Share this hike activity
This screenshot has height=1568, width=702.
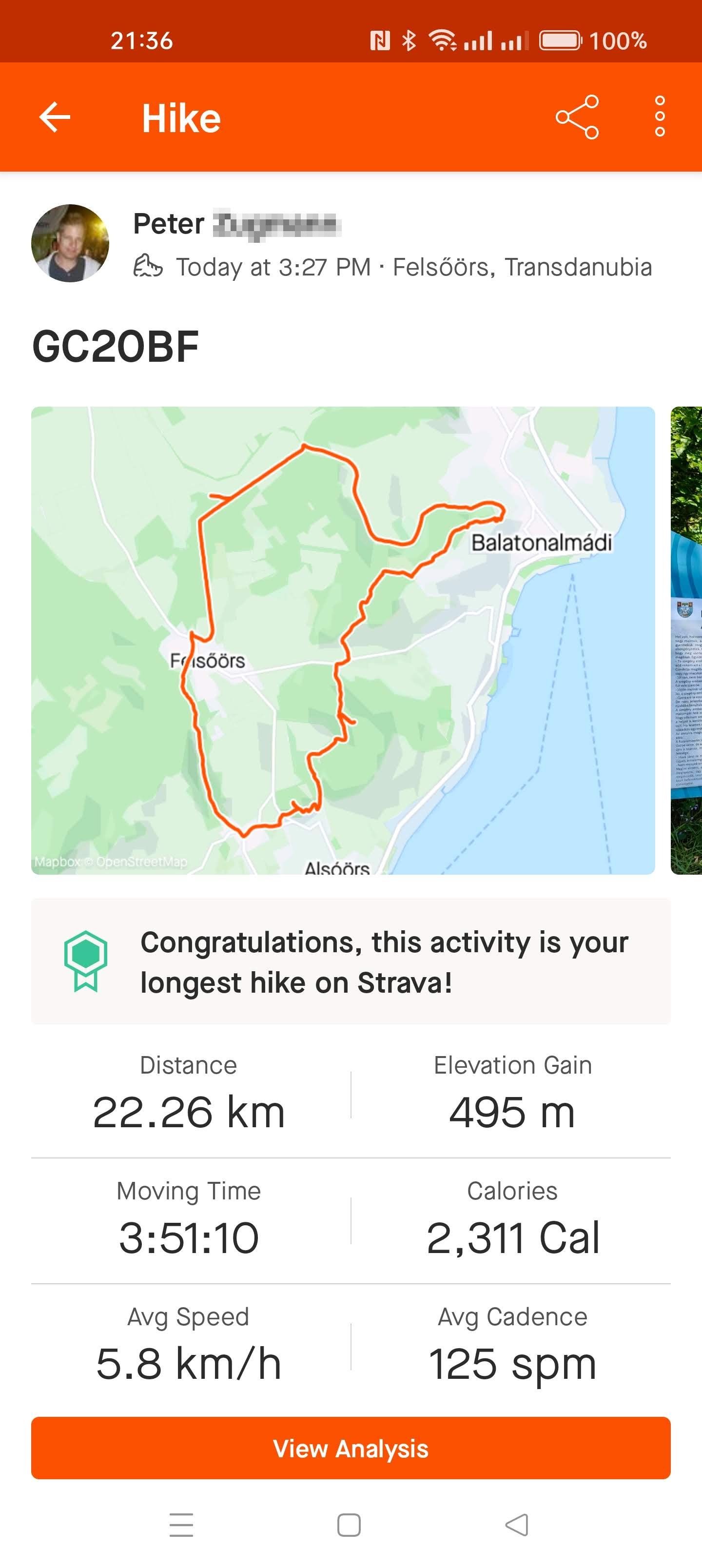tap(577, 117)
